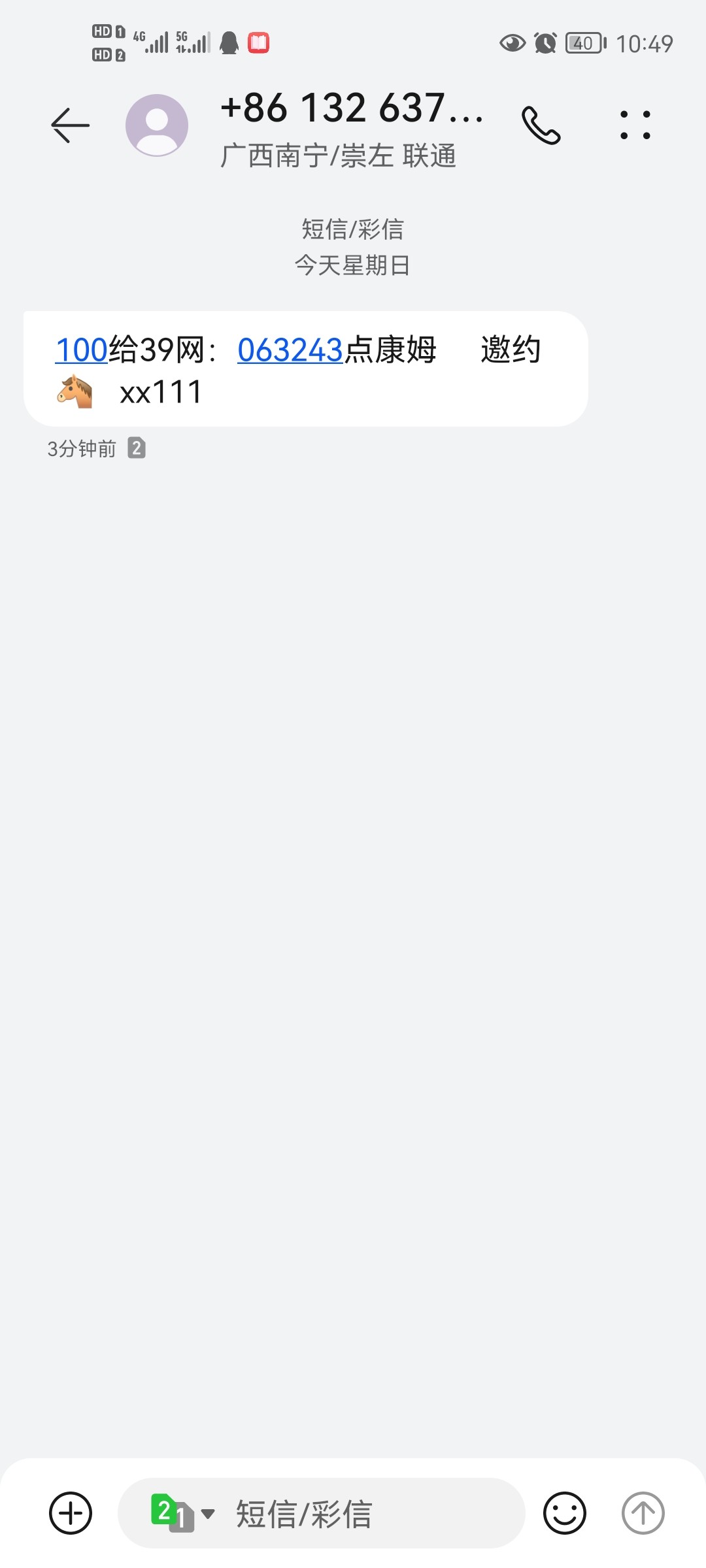The width and height of the screenshot is (706, 1568).
Task: Send the message with the arrow button
Action: pyautogui.click(x=643, y=1513)
